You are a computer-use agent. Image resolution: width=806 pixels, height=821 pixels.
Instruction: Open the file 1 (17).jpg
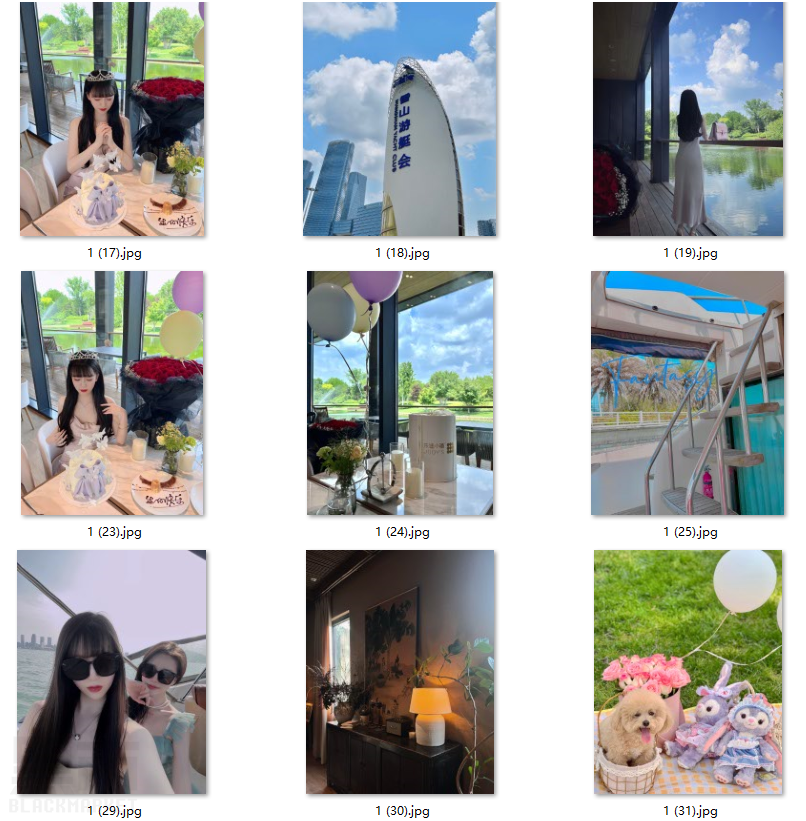pyautogui.click(x=112, y=119)
